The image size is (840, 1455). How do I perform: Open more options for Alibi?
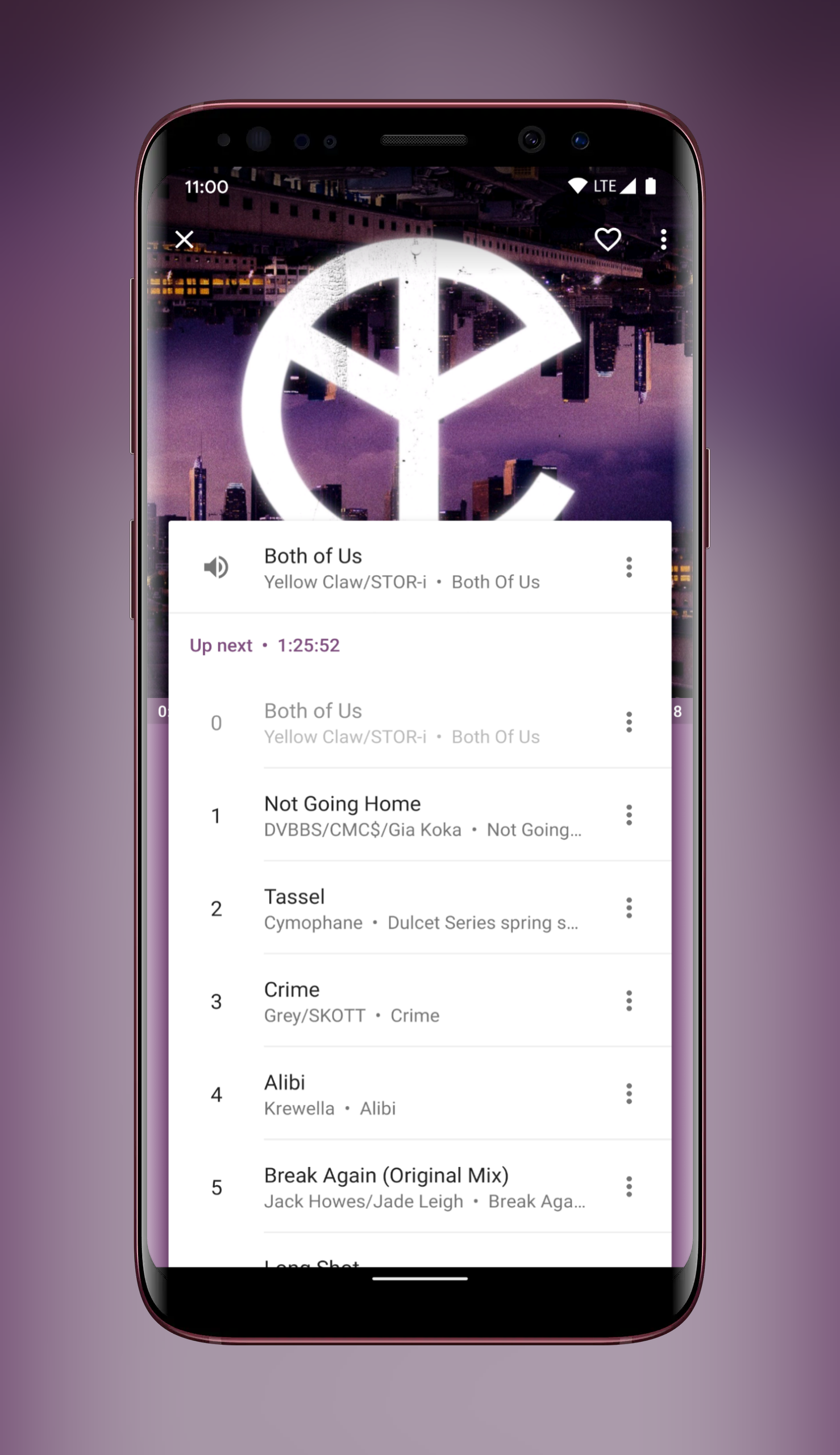[629, 1094]
